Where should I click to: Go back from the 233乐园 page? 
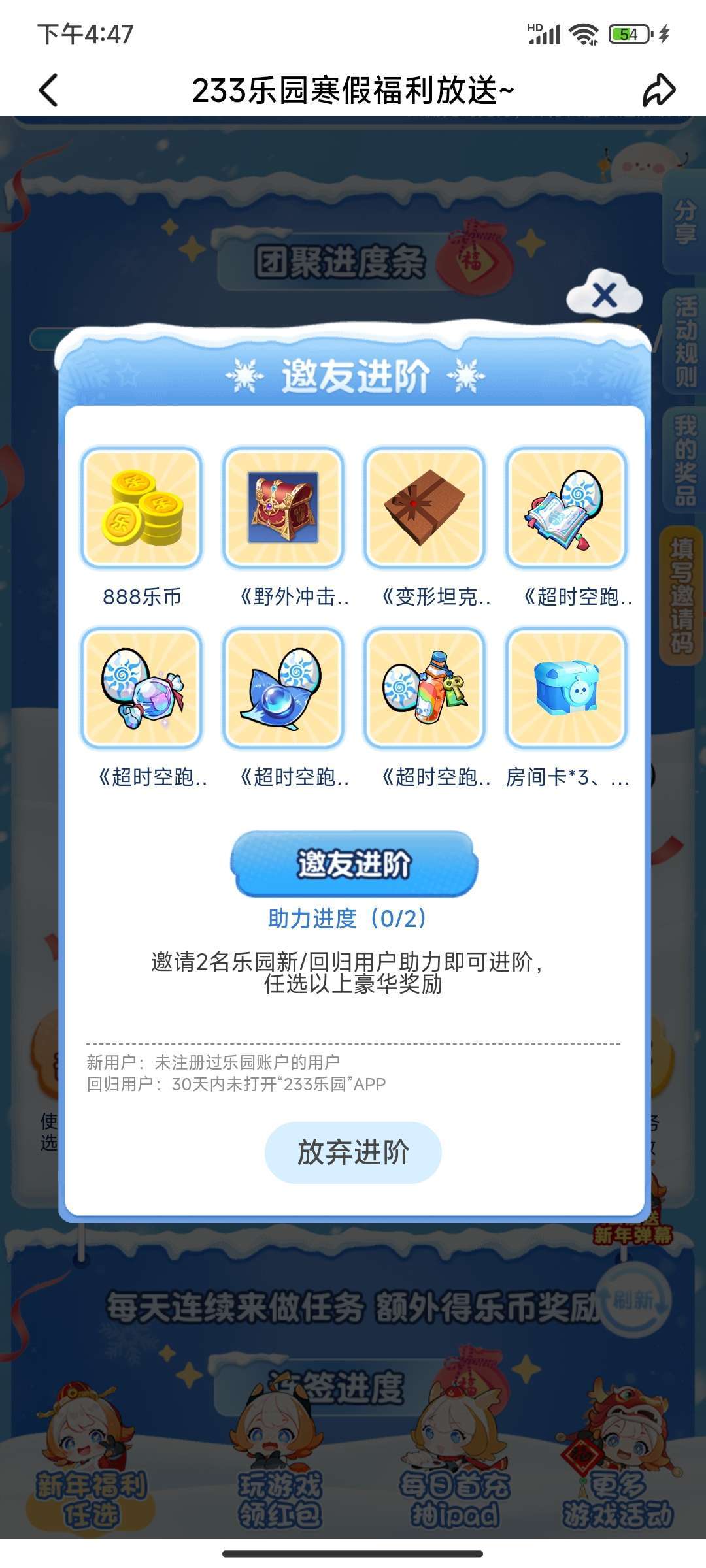click(x=49, y=90)
